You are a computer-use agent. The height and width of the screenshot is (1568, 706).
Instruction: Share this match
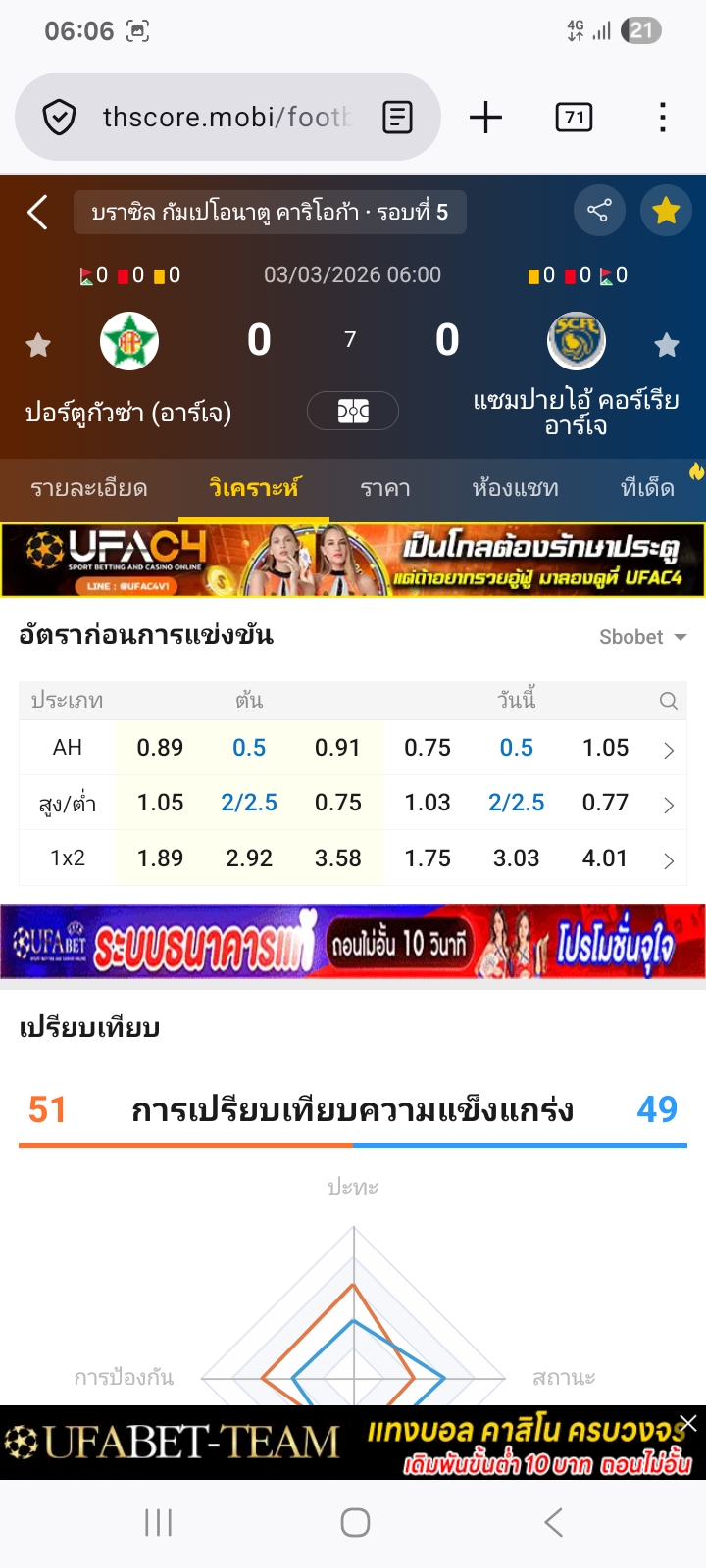pos(598,211)
